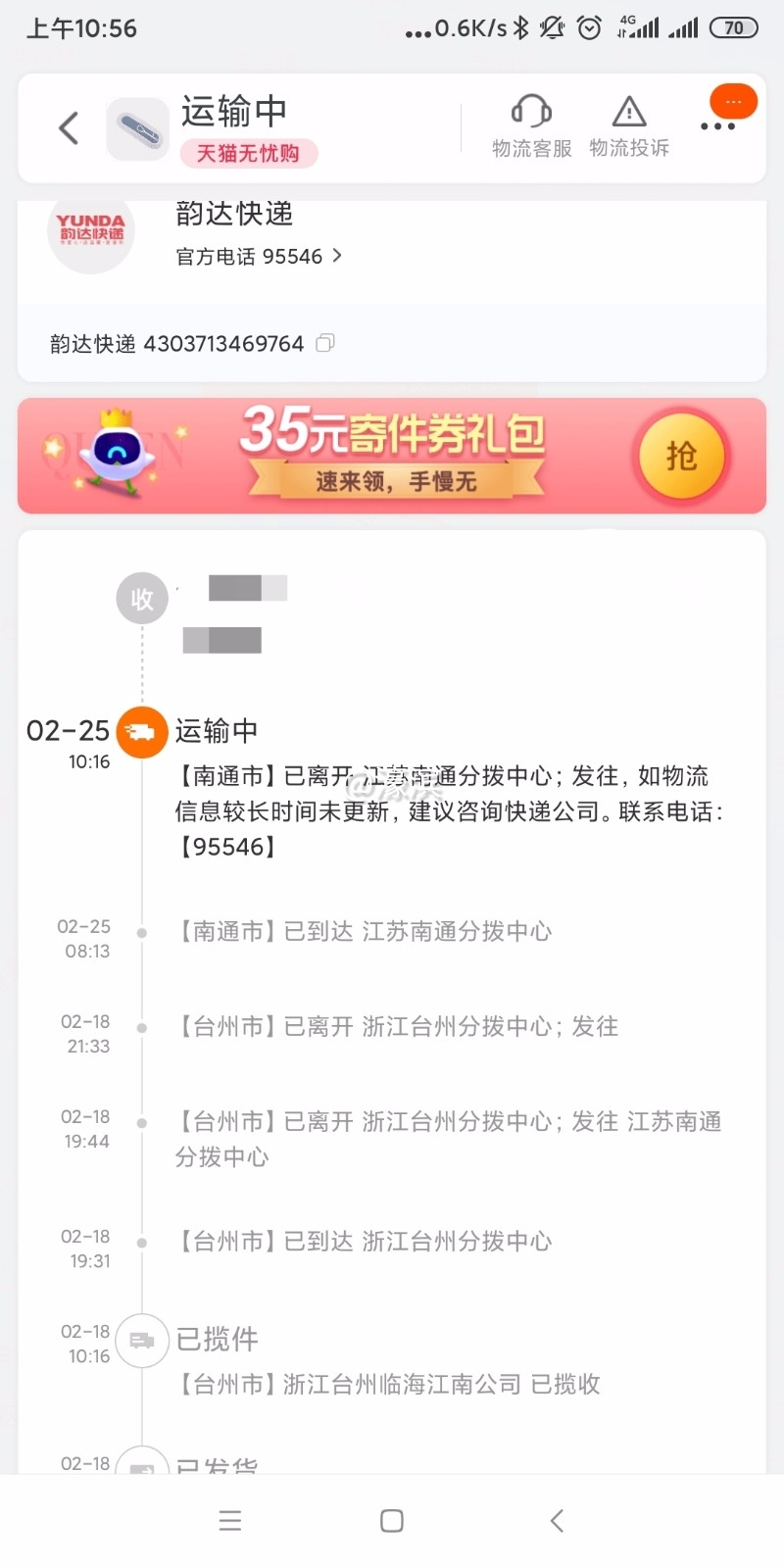Open the 物流投诉 complaint option
The height and width of the screenshot is (1568, 784).
[x=629, y=126]
